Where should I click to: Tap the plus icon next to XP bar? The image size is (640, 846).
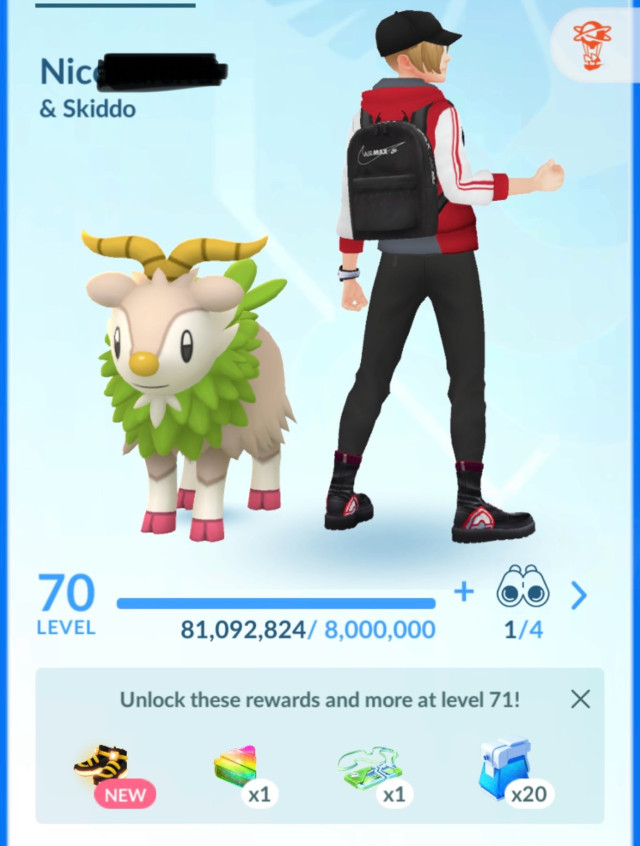463,592
